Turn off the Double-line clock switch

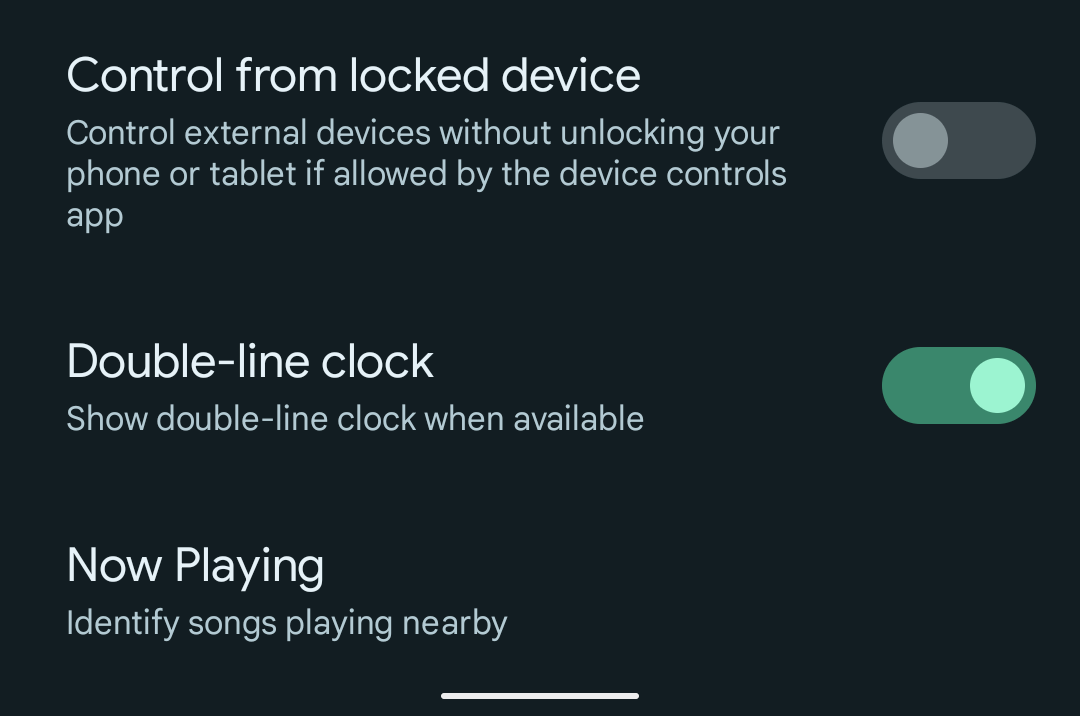click(x=957, y=386)
